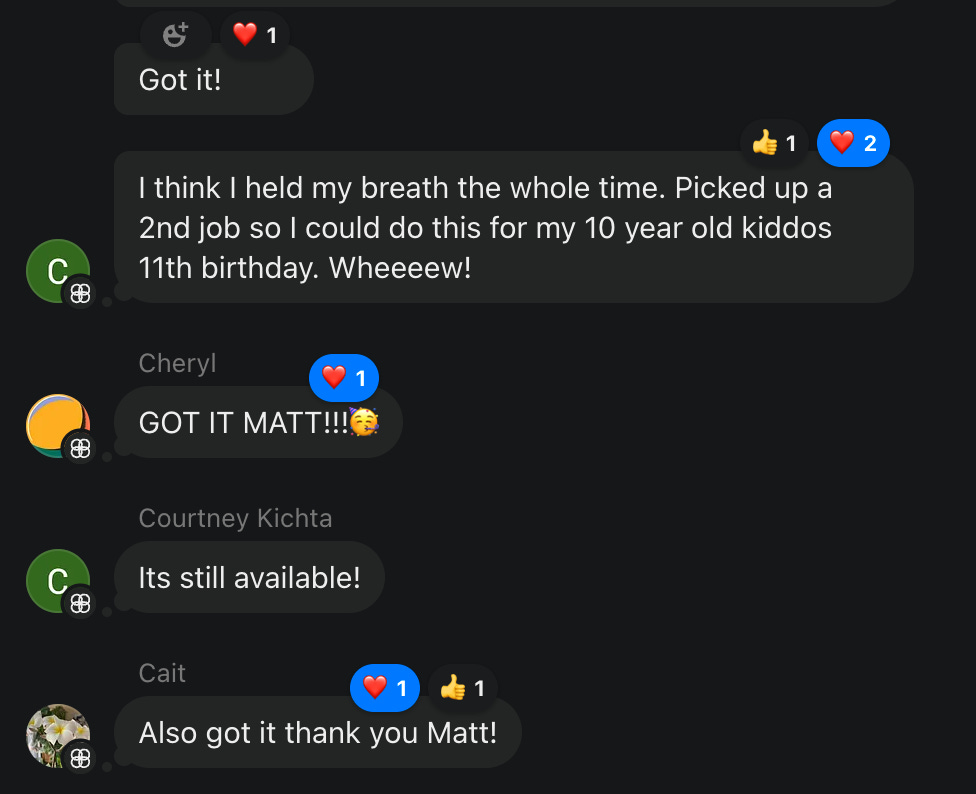
Task: Tap thumbs-up reaction on Cait's message
Action: (x=463, y=687)
